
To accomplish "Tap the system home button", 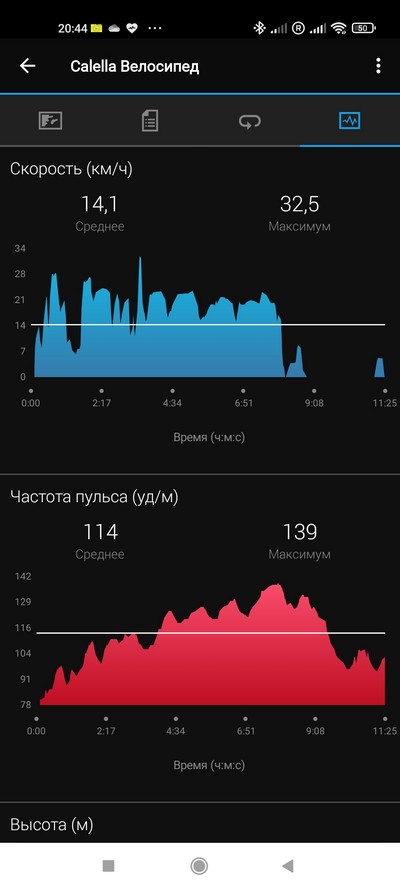I will point(199,866).
